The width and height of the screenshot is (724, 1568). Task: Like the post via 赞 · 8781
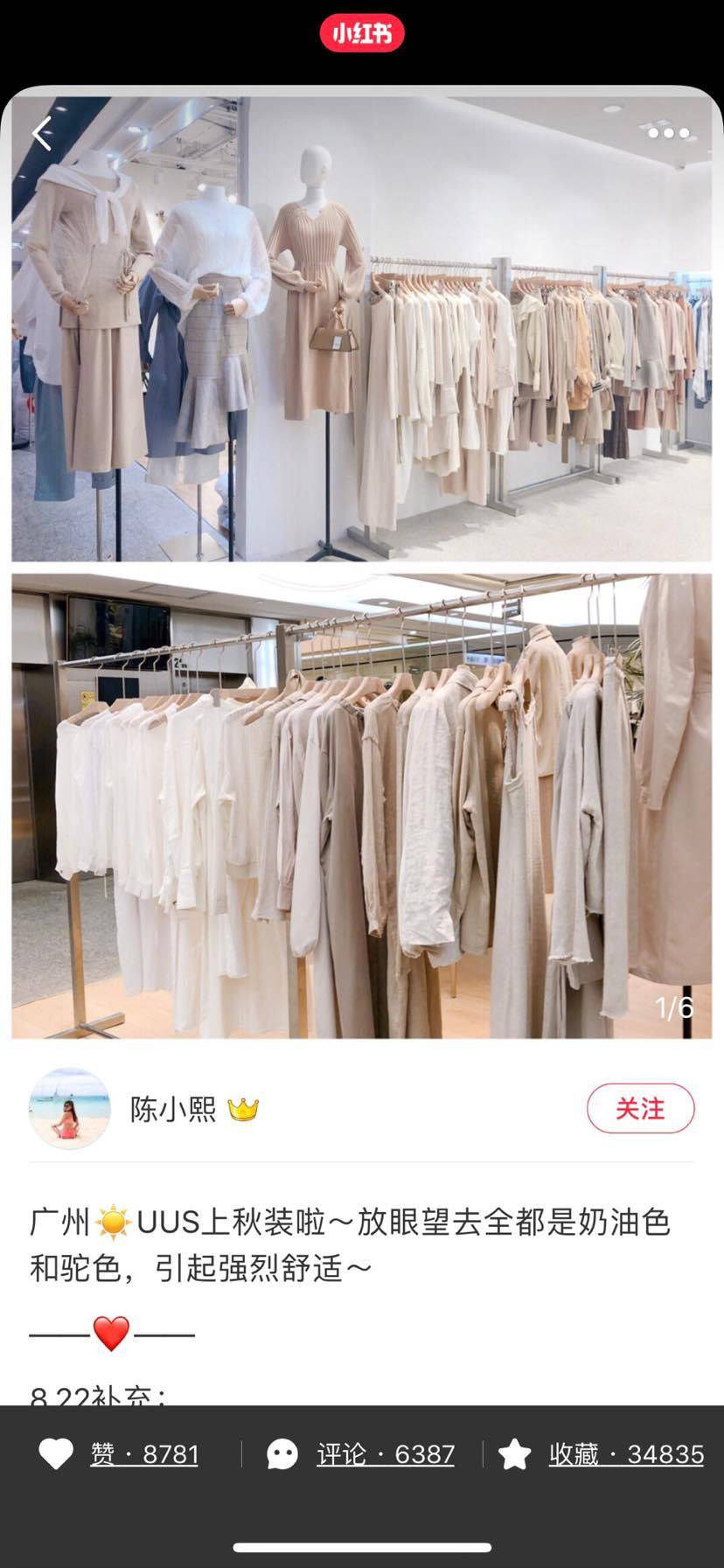pos(120,1453)
